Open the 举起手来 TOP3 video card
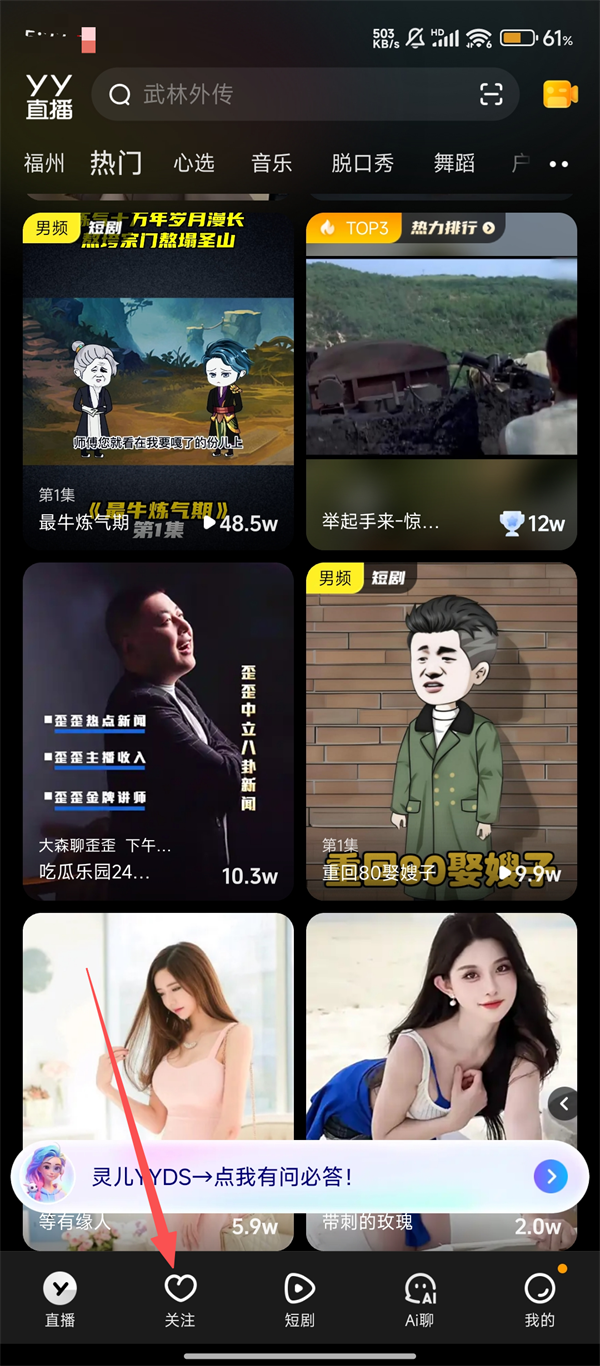This screenshot has width=600, height=1366. pos(441,380)
